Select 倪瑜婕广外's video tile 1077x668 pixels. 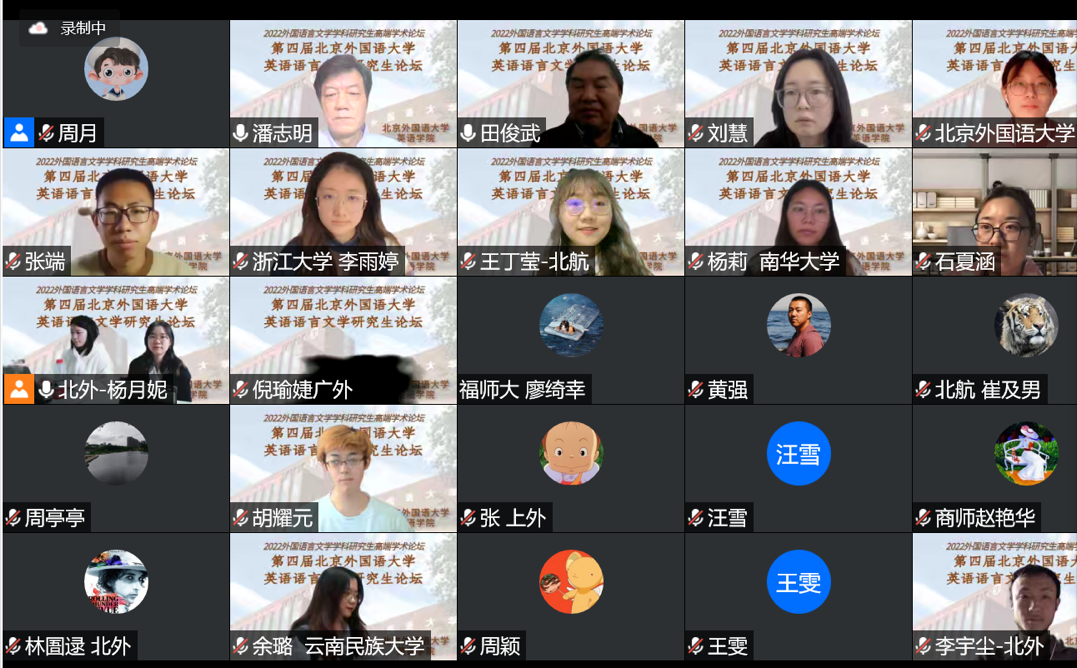coord(343,340)
